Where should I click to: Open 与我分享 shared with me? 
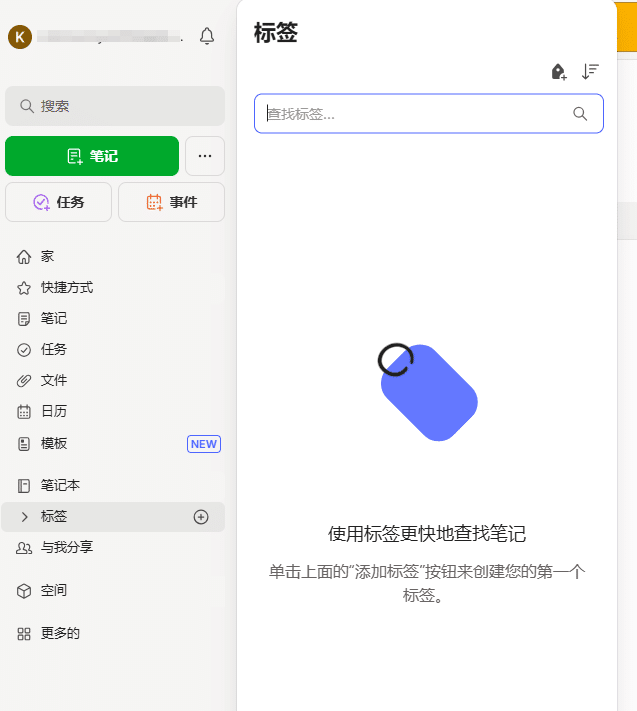(66, 548)
